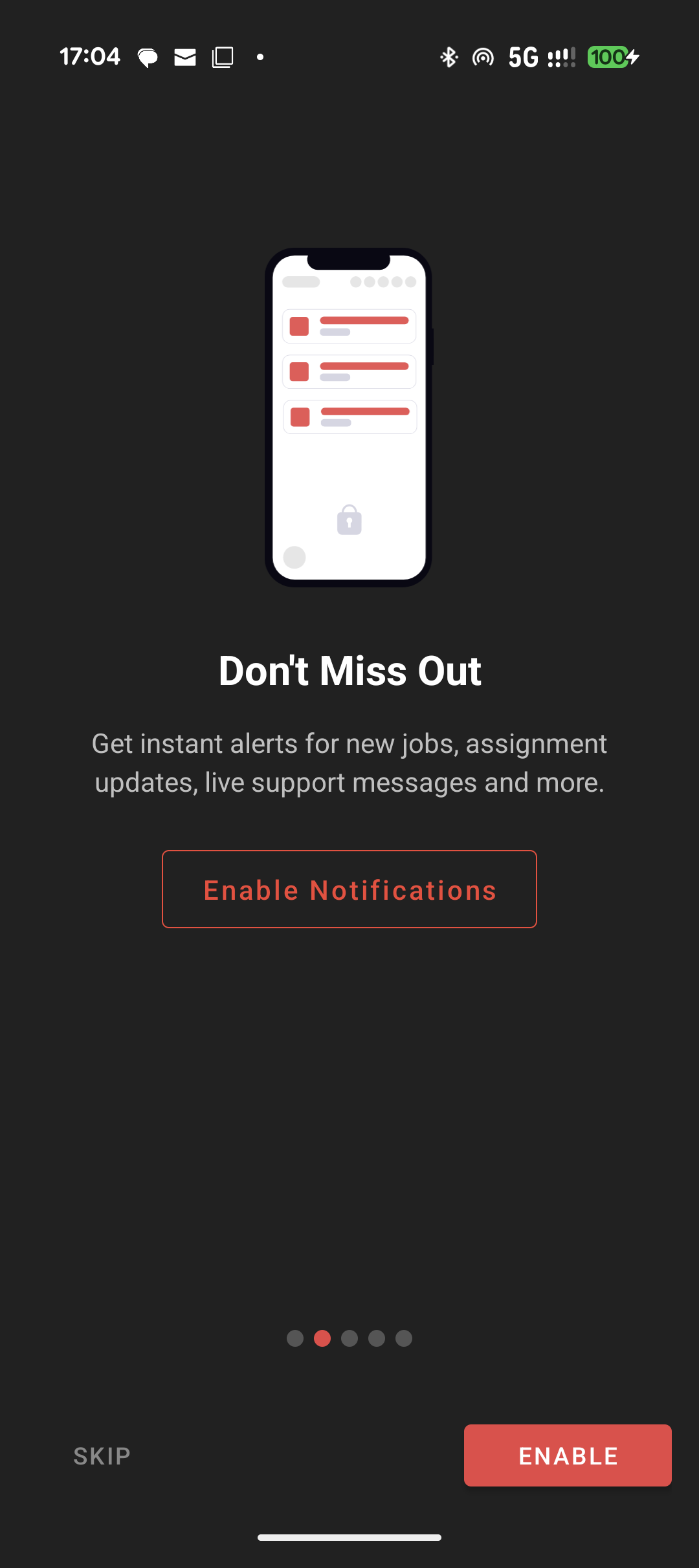This screenshot has height=1568, width=699.
Task: Tap the red ENABLE button
Action: click(568, 1455)
